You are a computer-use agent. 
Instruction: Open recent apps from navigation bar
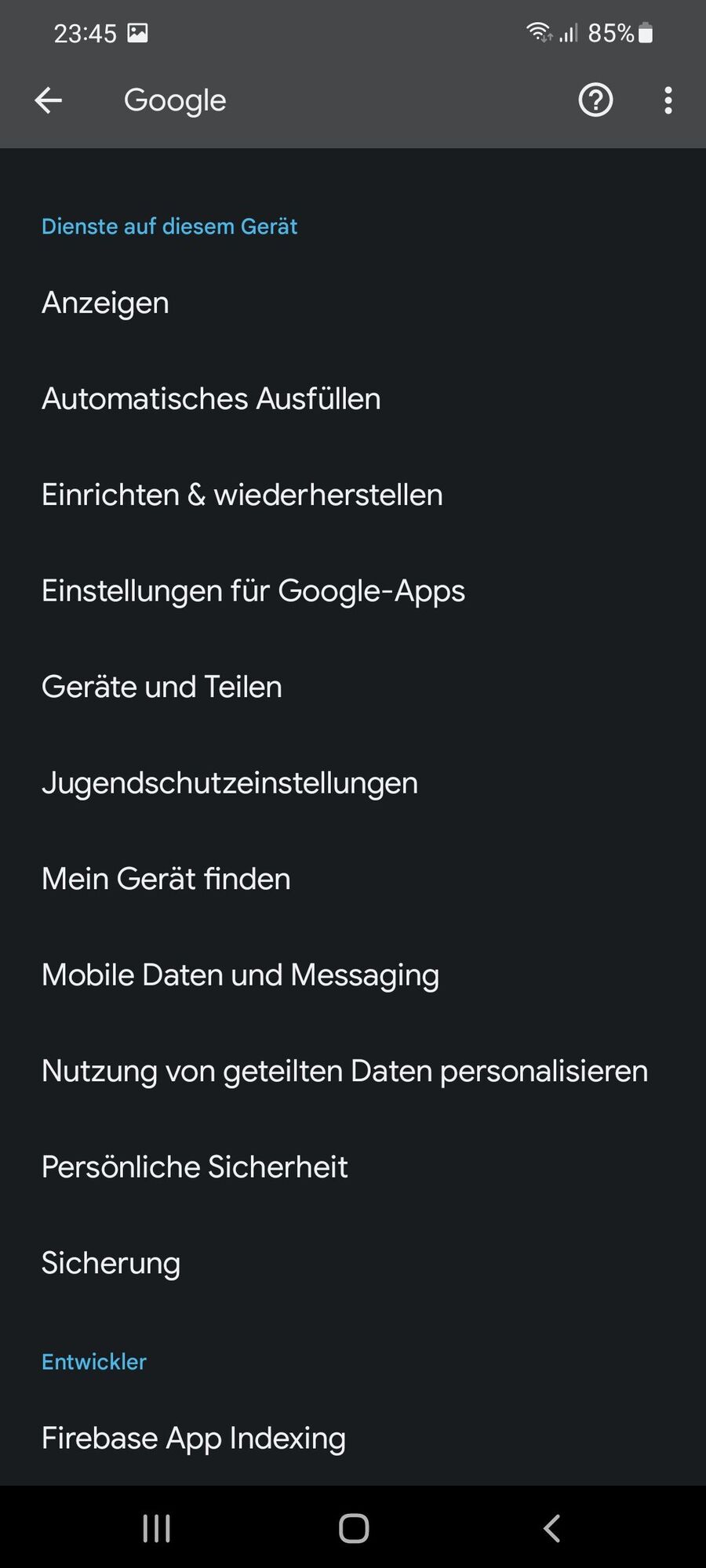[156, 1528]
